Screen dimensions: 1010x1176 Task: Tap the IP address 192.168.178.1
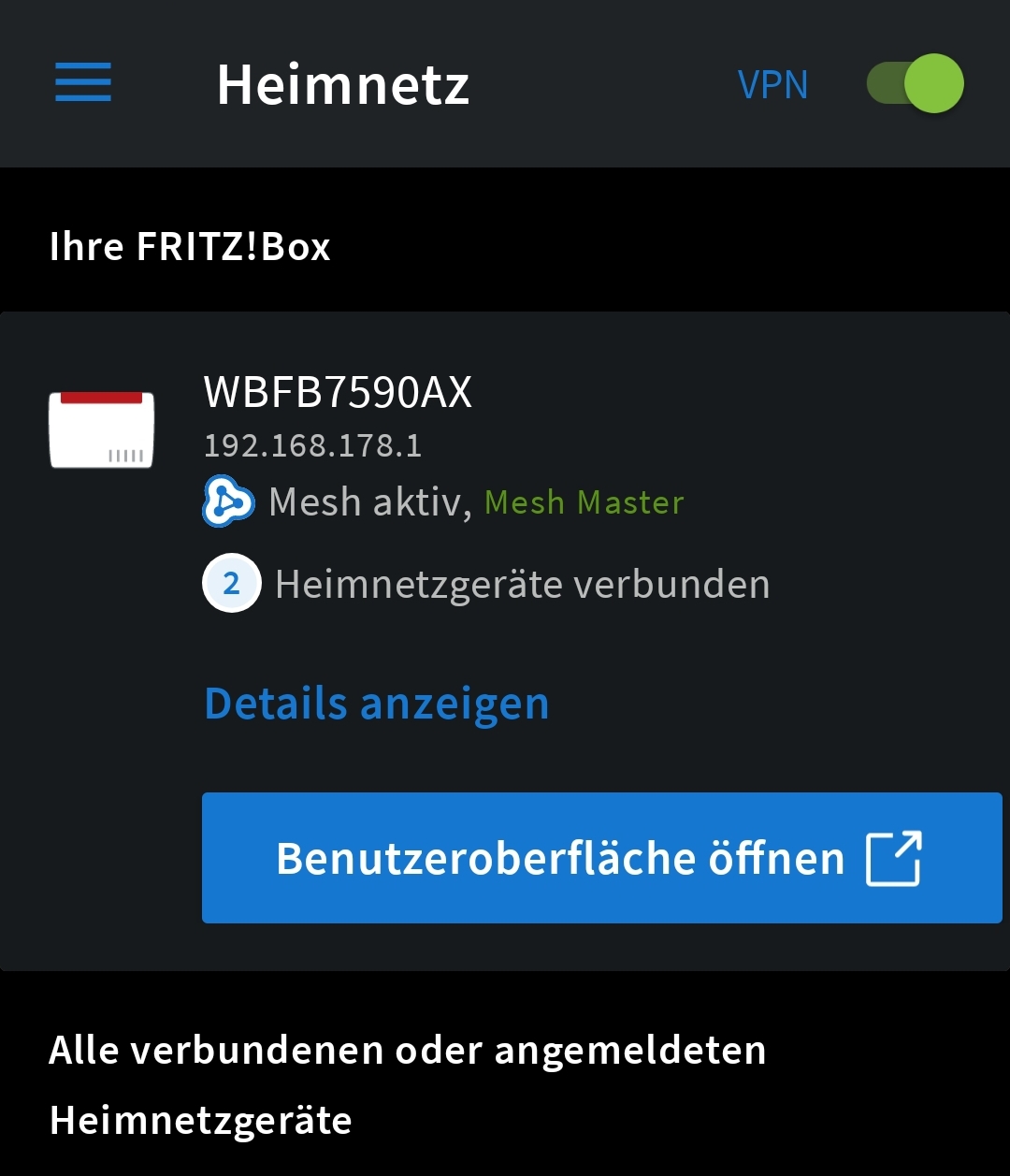(x=313, y=447)
